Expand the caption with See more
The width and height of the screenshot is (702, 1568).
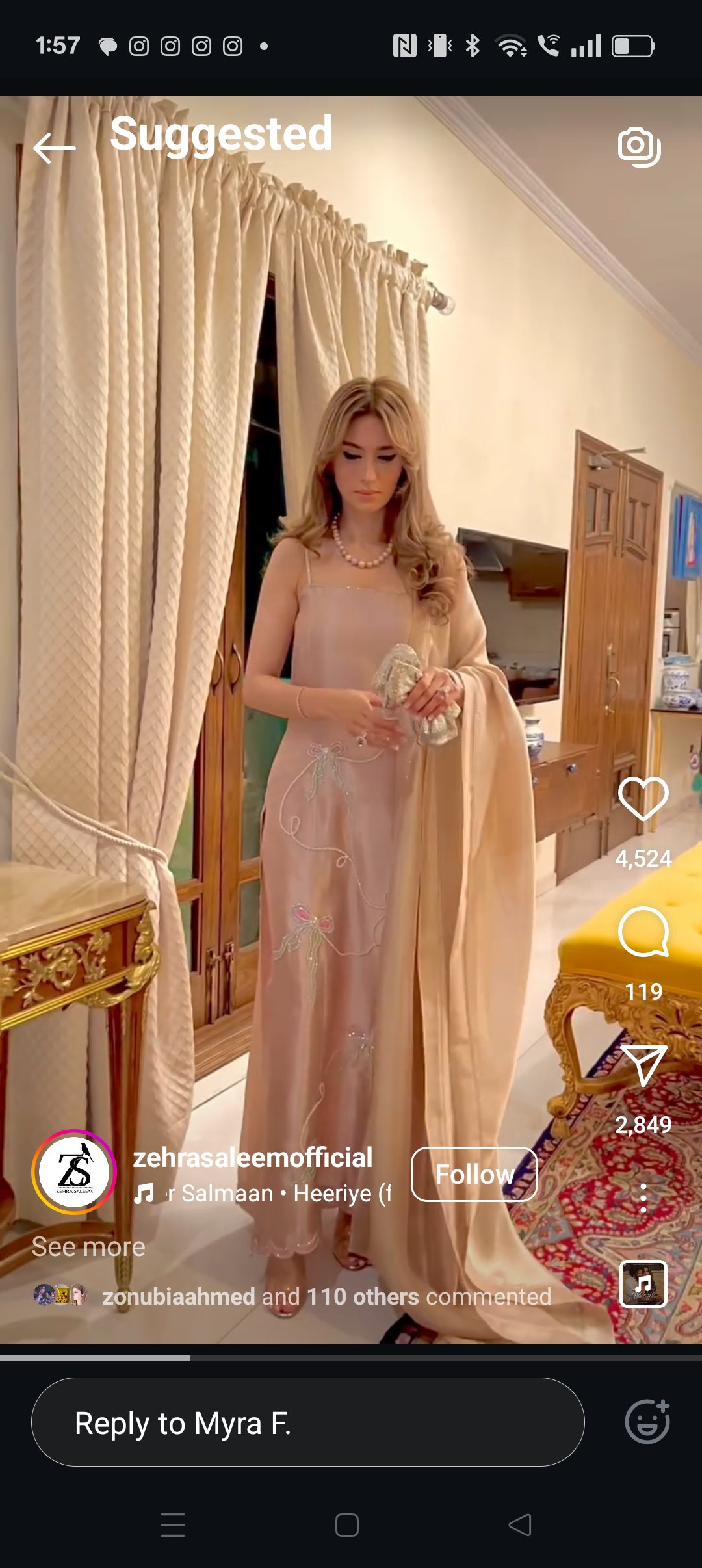click(88, 1247)
